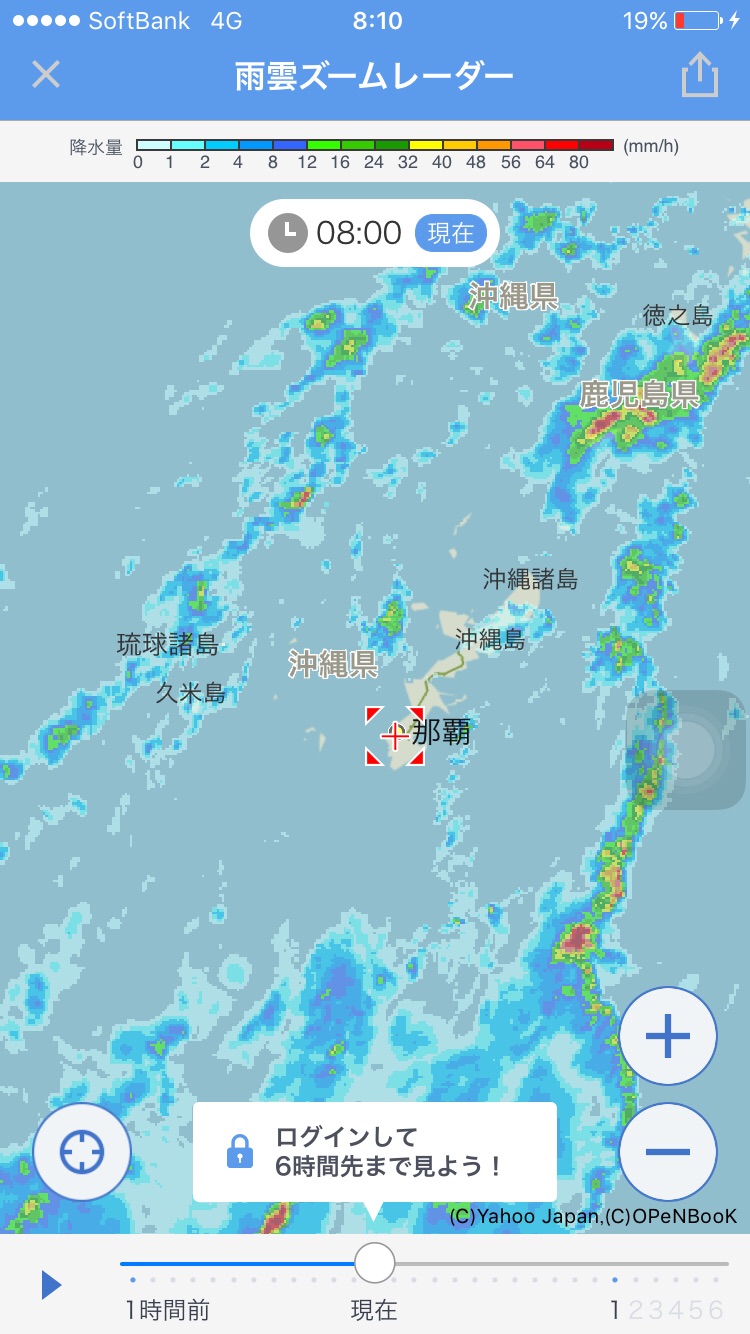Tap the AssistiveTouch floating button

pyautogui.click(x=688, y=749)
